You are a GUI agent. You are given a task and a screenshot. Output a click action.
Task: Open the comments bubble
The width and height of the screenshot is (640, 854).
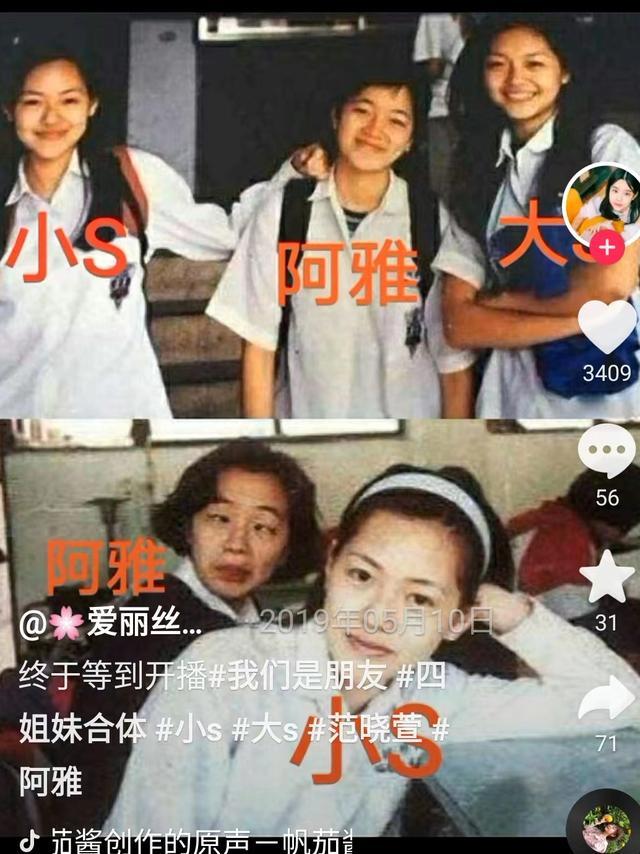(x=607, y=451)
